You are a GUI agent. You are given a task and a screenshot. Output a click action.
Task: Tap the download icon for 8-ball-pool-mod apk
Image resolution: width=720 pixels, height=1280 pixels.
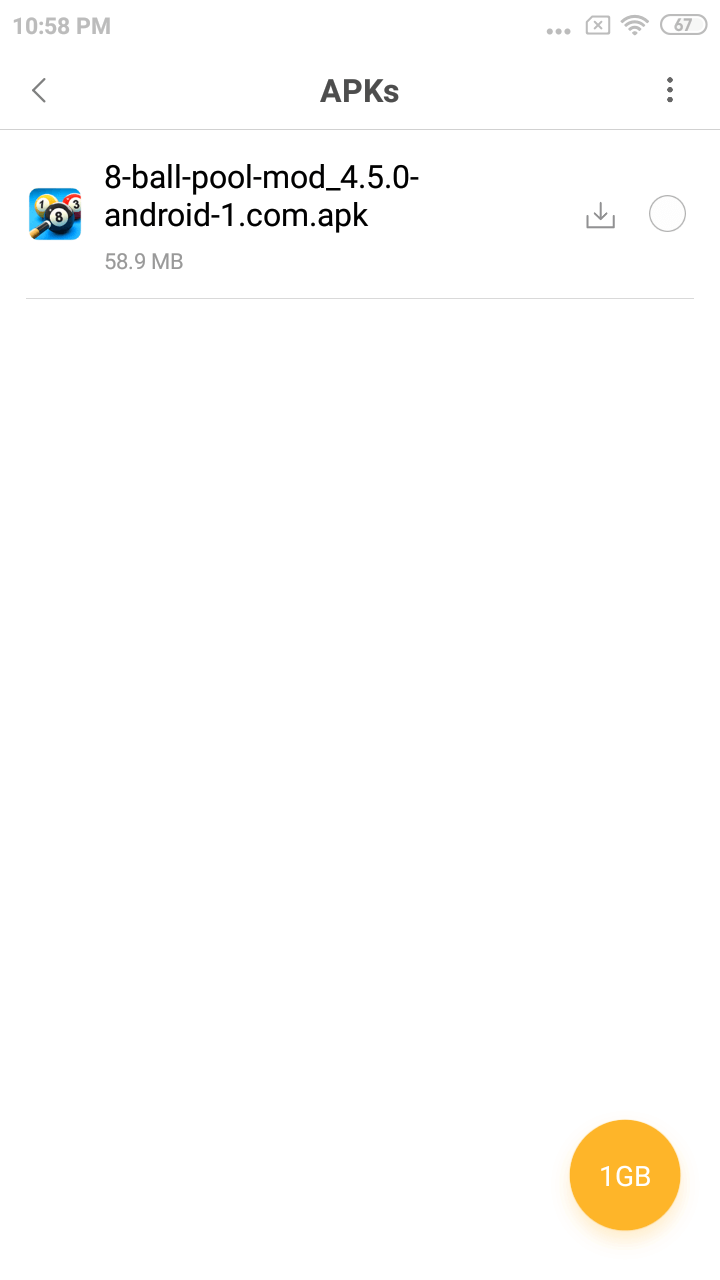pyautogui.click(x=600, y=215)
